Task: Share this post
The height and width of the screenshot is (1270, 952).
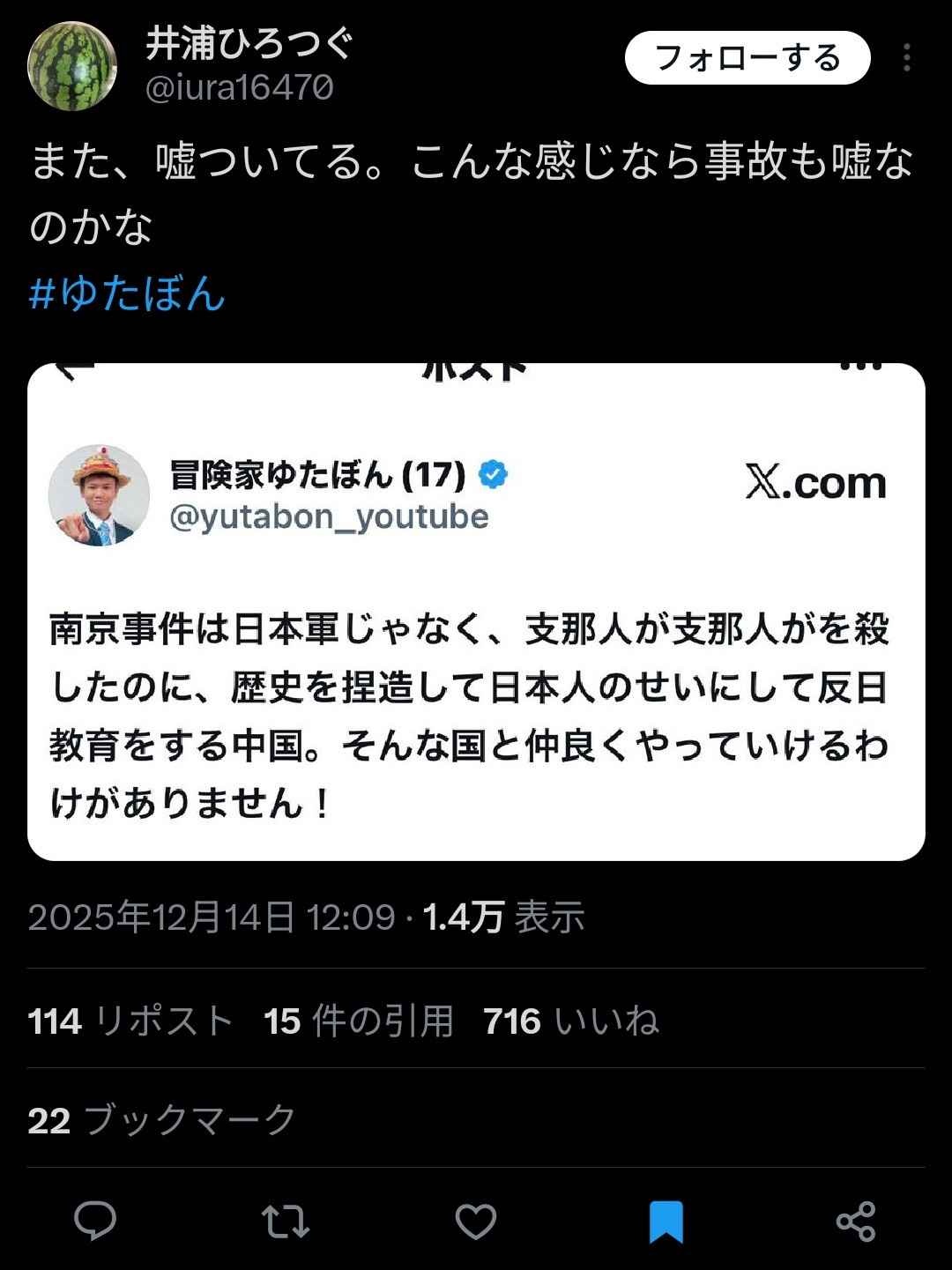Action: 855,1222
